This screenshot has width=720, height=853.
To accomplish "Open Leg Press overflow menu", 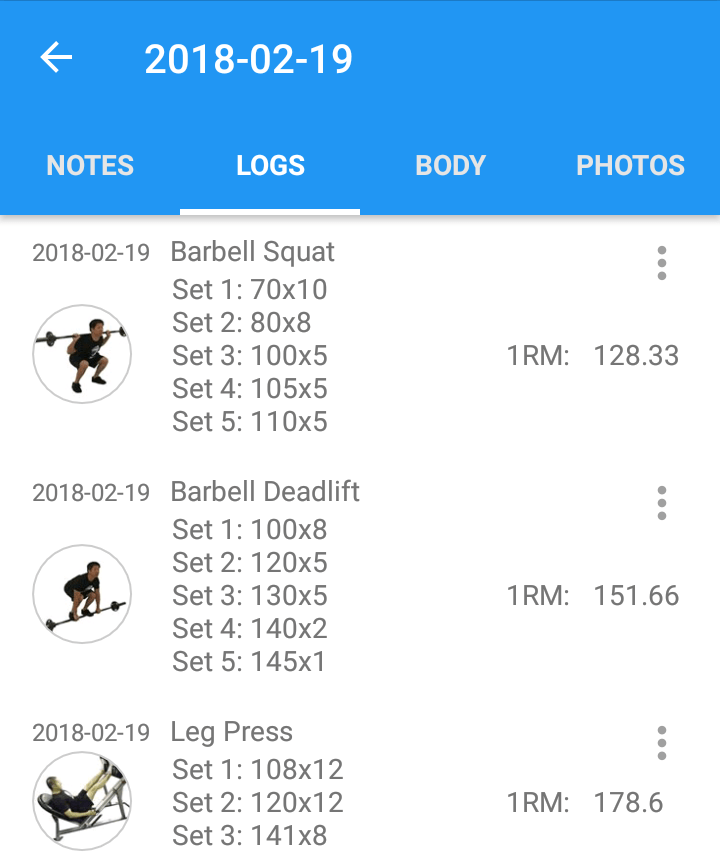I will 661,743.
